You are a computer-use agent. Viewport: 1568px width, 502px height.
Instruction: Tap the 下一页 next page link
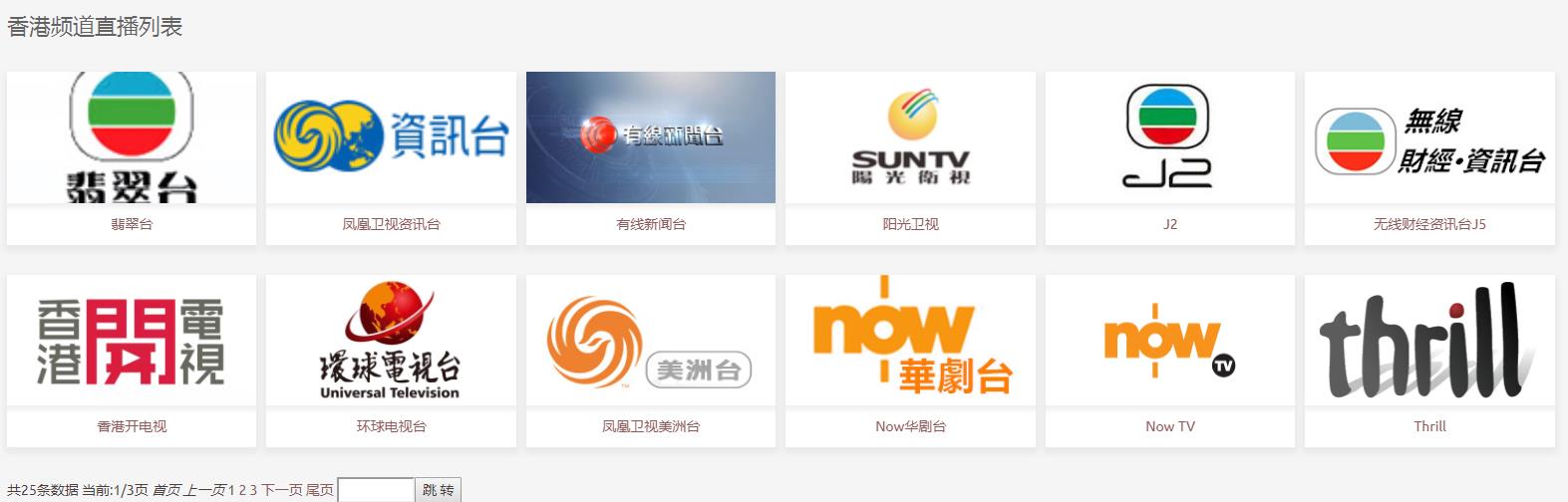pyautogui.click(x=282, y=490)
